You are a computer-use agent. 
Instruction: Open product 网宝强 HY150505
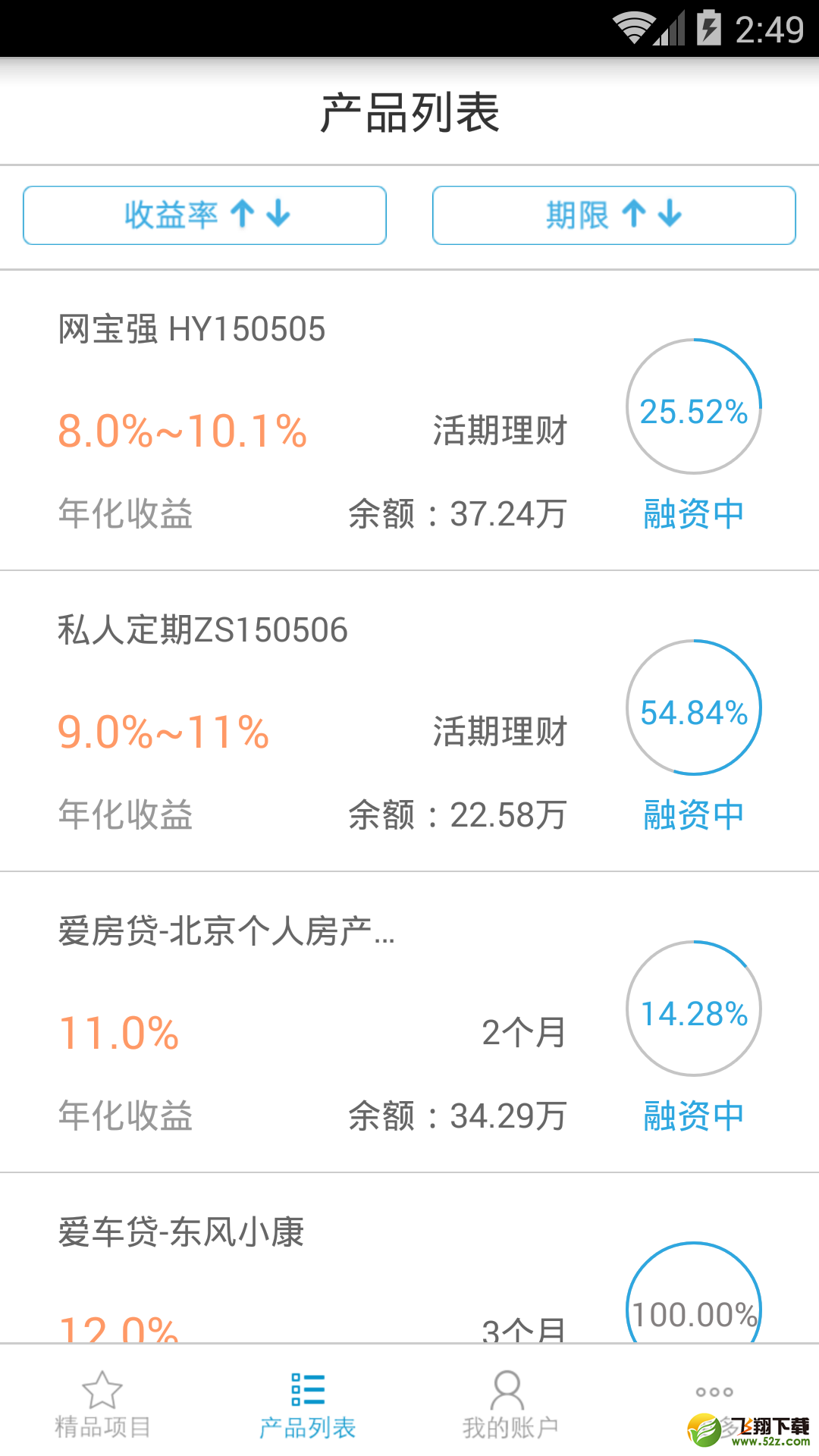tap(409, 420)
